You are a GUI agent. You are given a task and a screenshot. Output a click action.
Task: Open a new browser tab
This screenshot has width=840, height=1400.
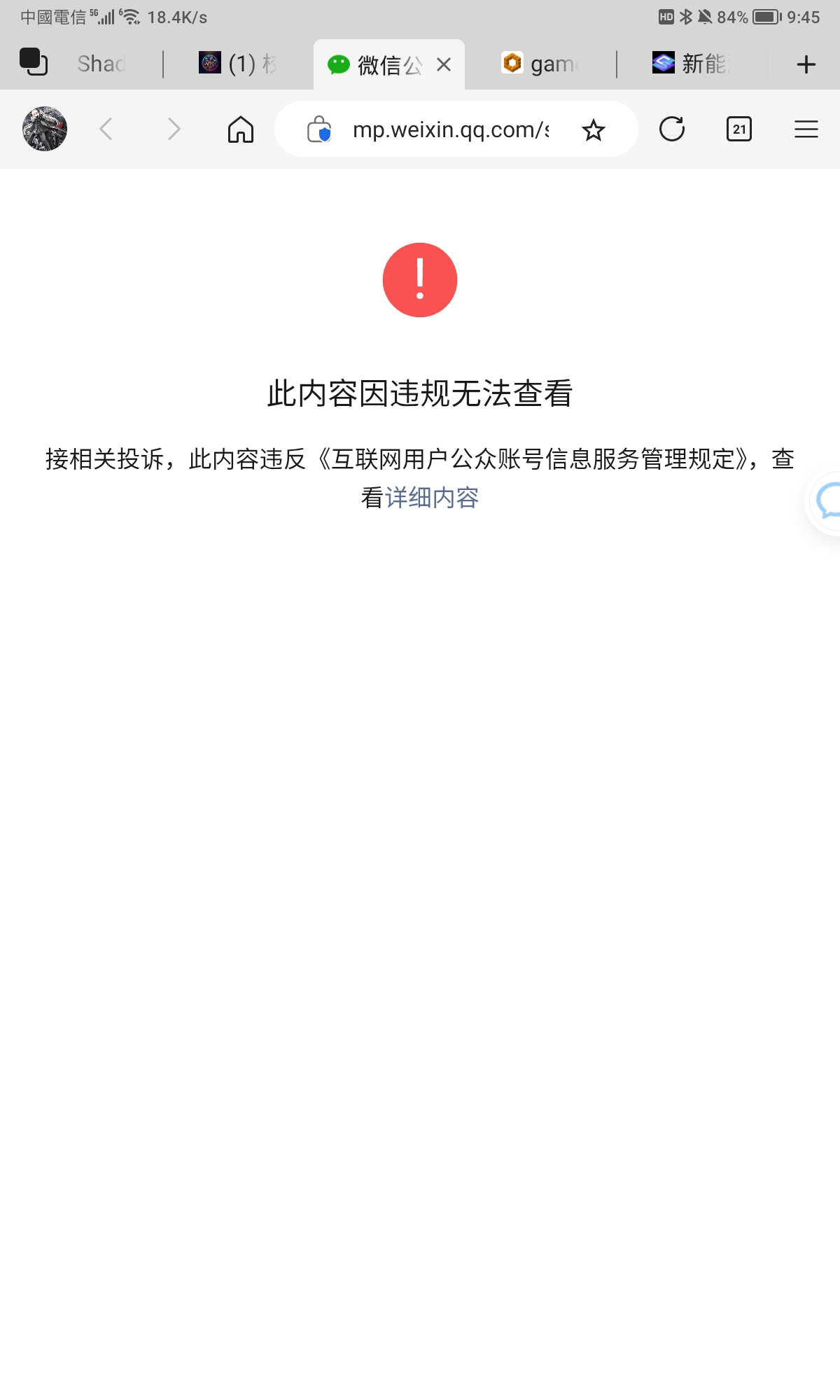point(806,64)
